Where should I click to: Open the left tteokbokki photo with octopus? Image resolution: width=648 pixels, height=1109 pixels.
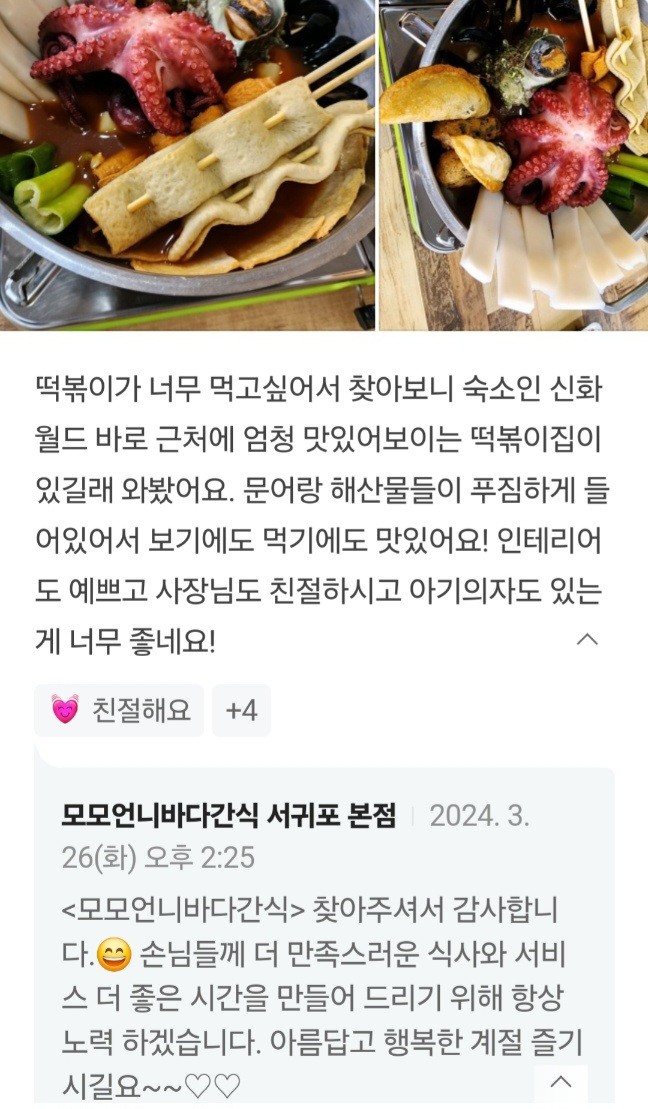(x=187, y=165)
